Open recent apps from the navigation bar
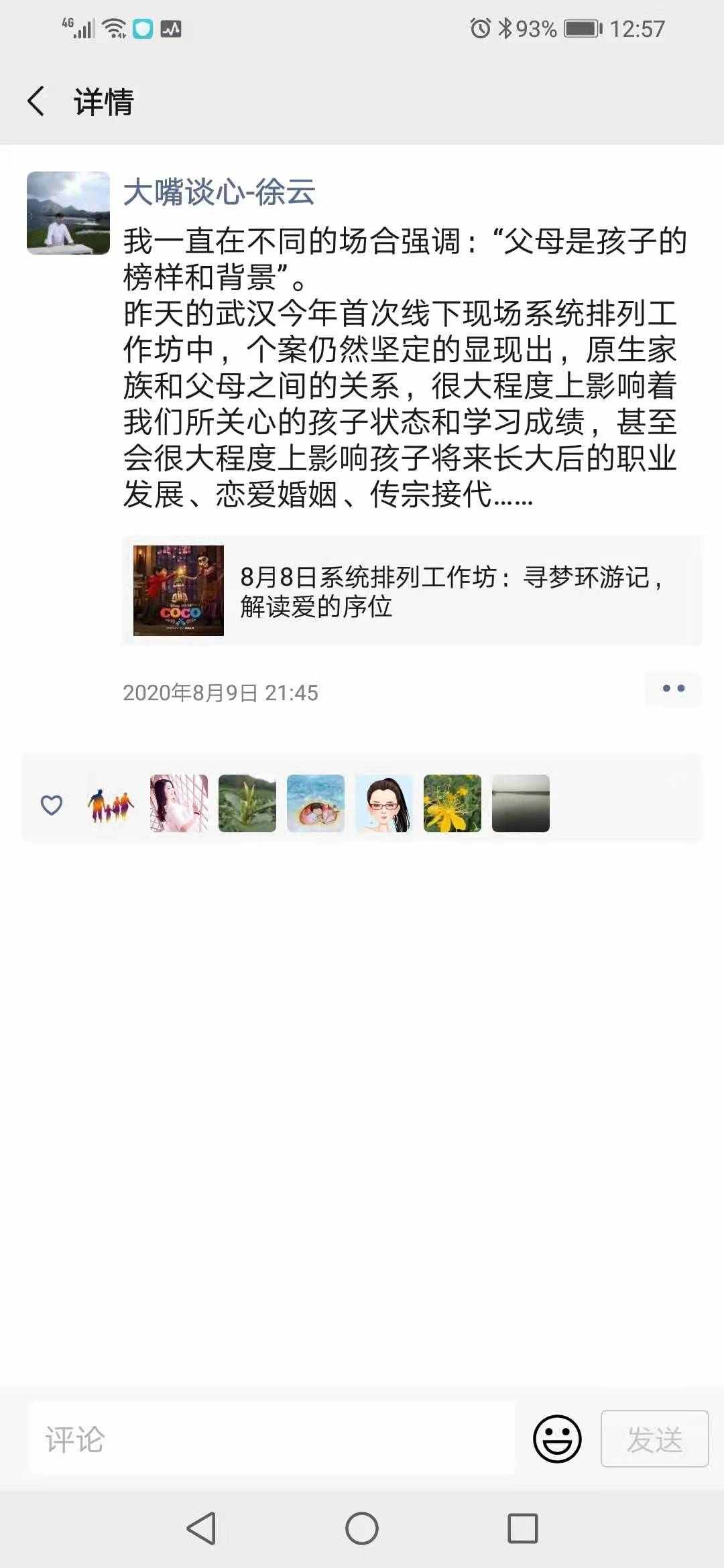This screenshot has height=1568, width=724. pyautogui.click(x=523, y=1528)
